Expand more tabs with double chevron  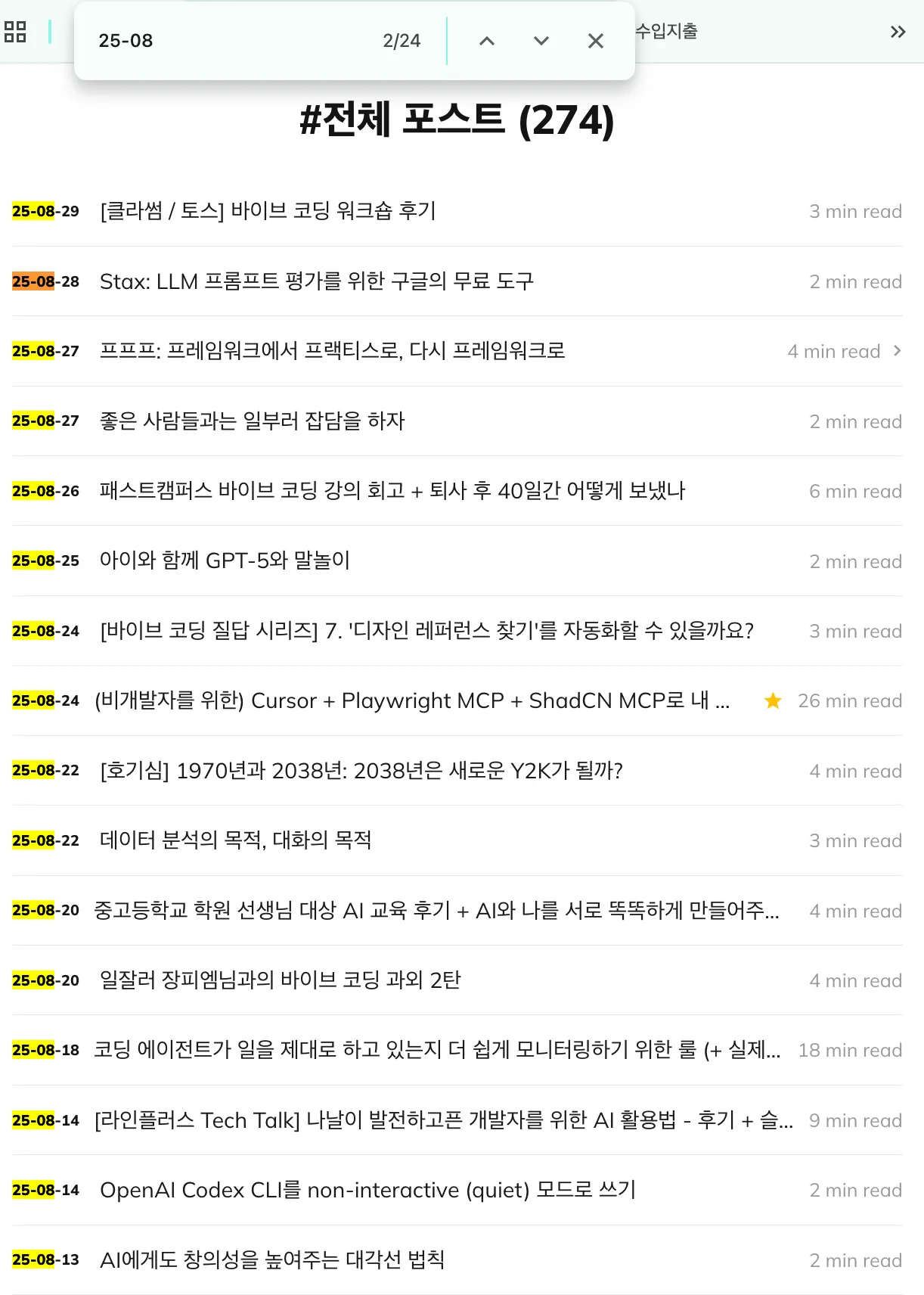pyautogui.click(x=898, y=32)
